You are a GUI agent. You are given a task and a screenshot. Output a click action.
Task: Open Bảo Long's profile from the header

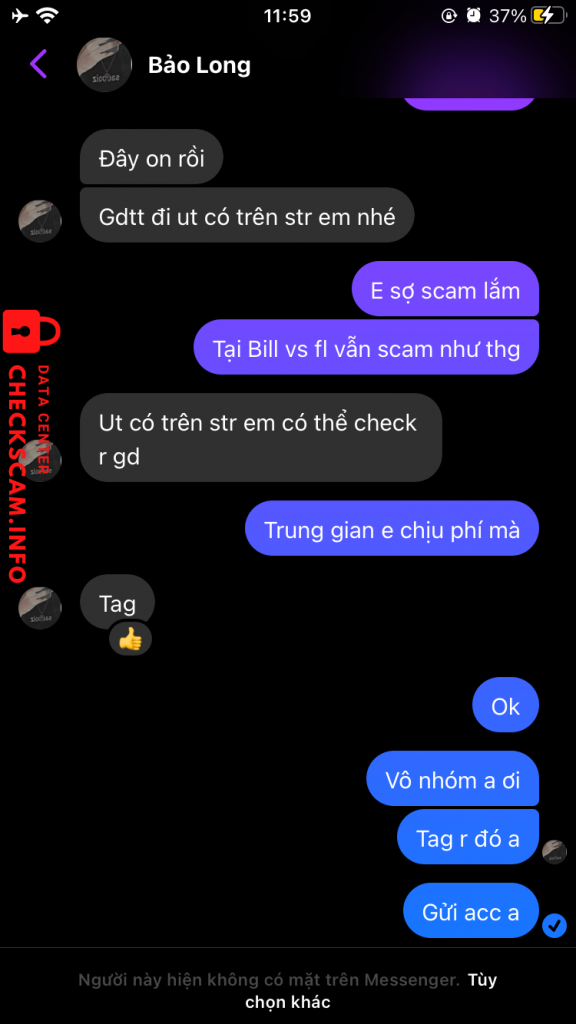(199, 65)
